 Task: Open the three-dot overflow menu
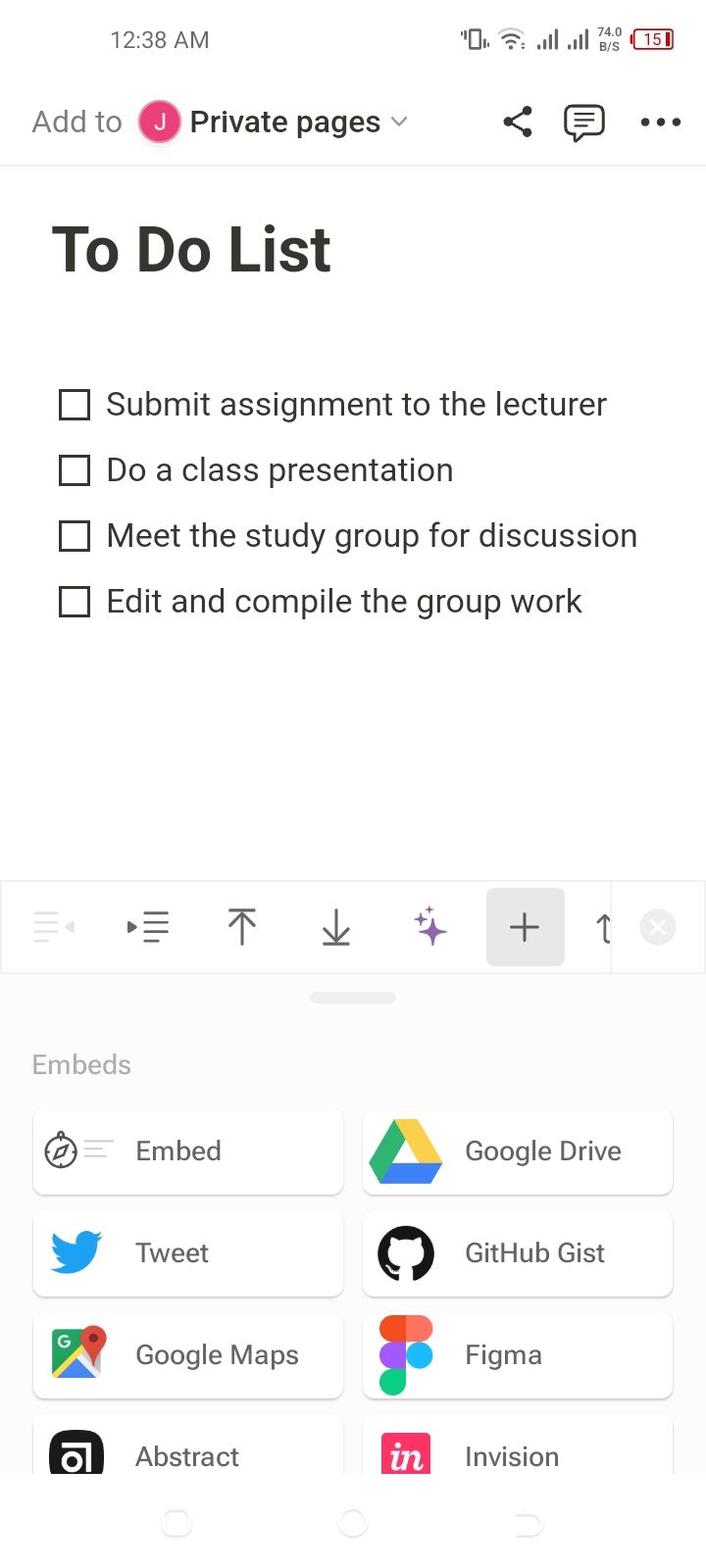[660, 122]
